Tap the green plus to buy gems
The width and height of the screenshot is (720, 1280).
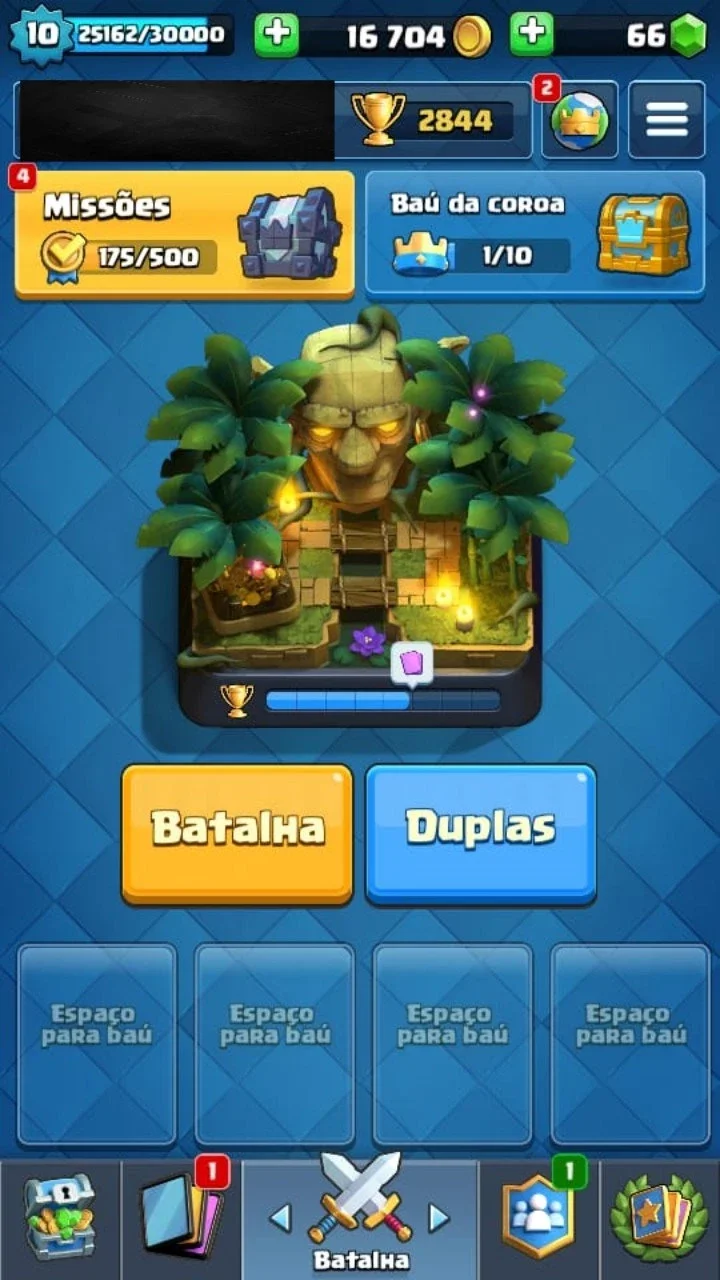click(532, 35)
